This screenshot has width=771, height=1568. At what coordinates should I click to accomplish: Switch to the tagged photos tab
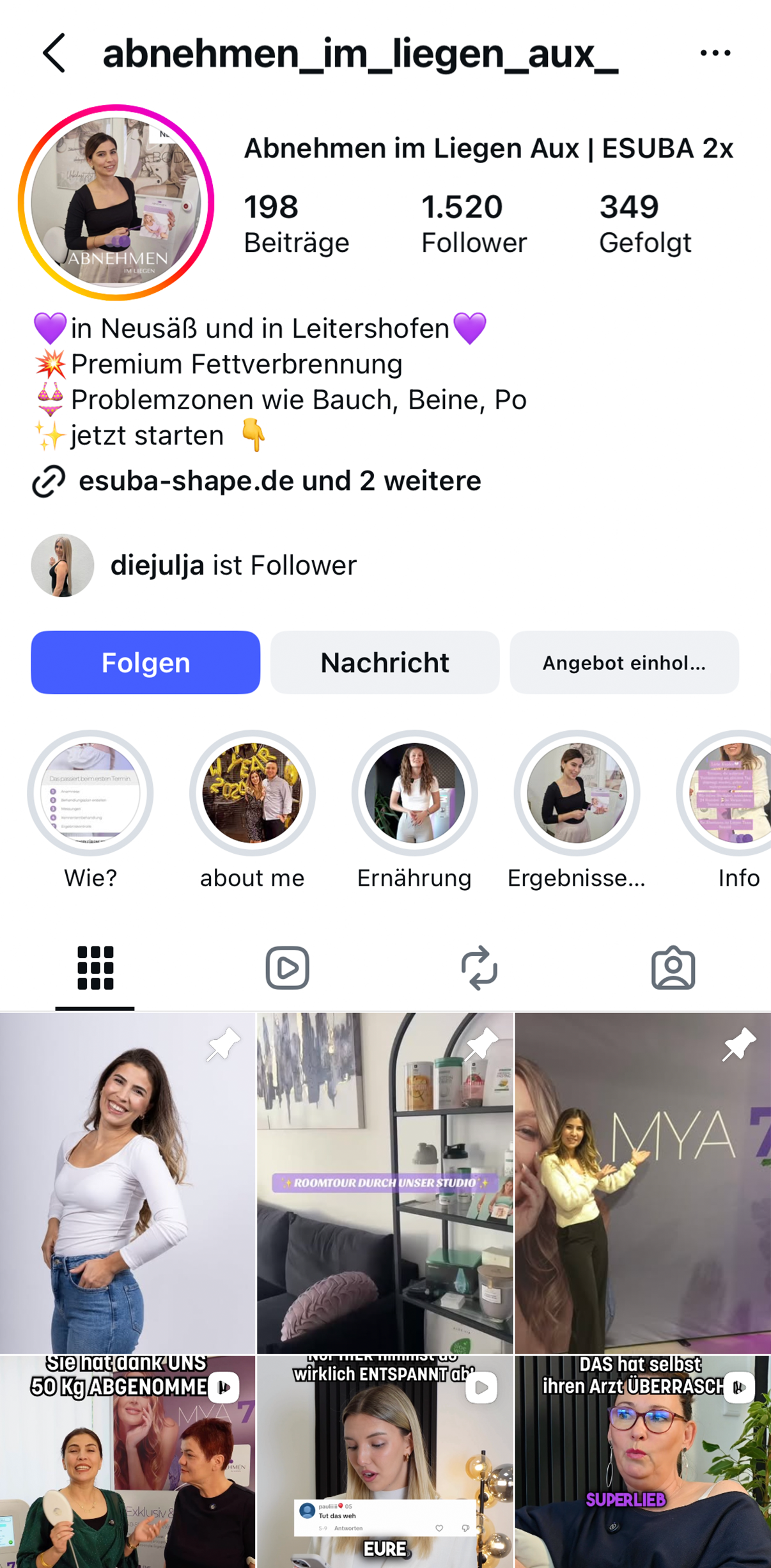click(x=673, y=968)
